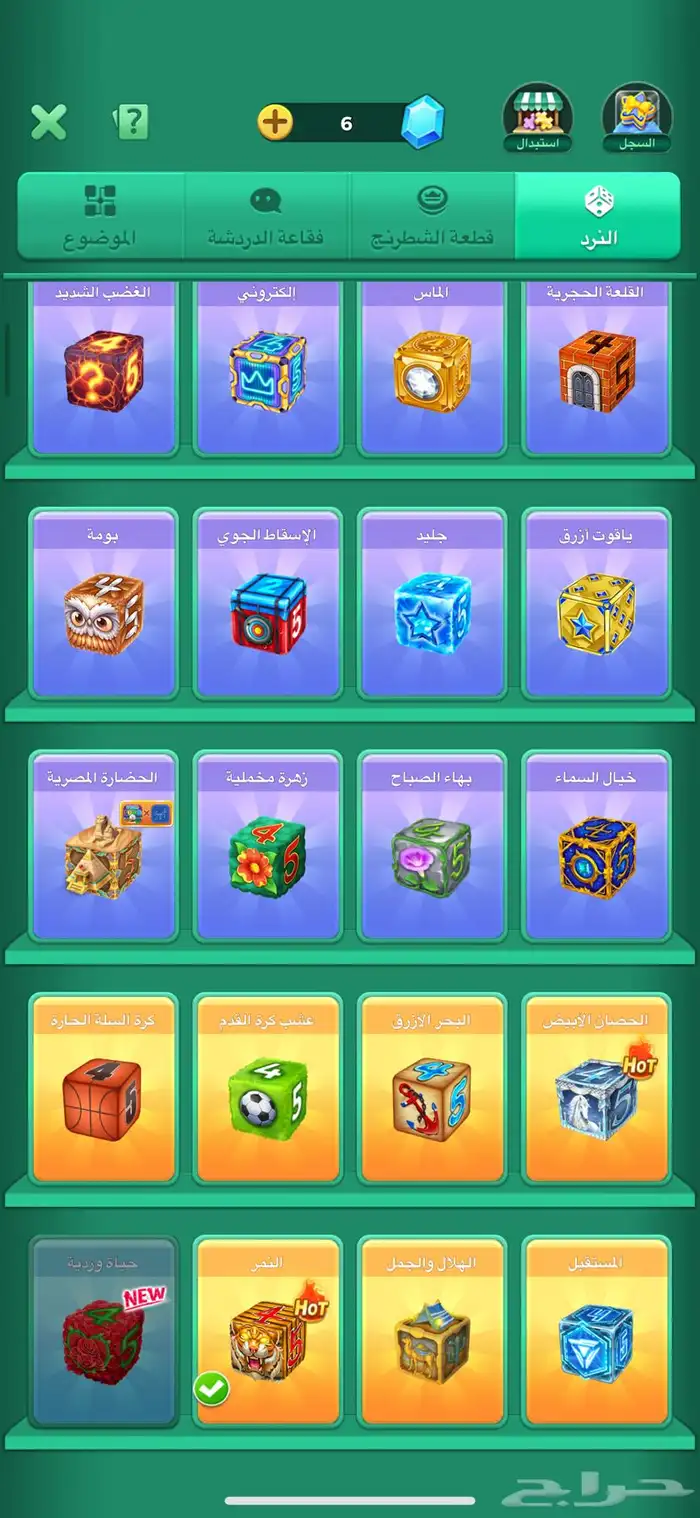This screenshot has width=700, height=1518.
Task: Switch to the الموضوع tab
Action: (x=100, y=216)
